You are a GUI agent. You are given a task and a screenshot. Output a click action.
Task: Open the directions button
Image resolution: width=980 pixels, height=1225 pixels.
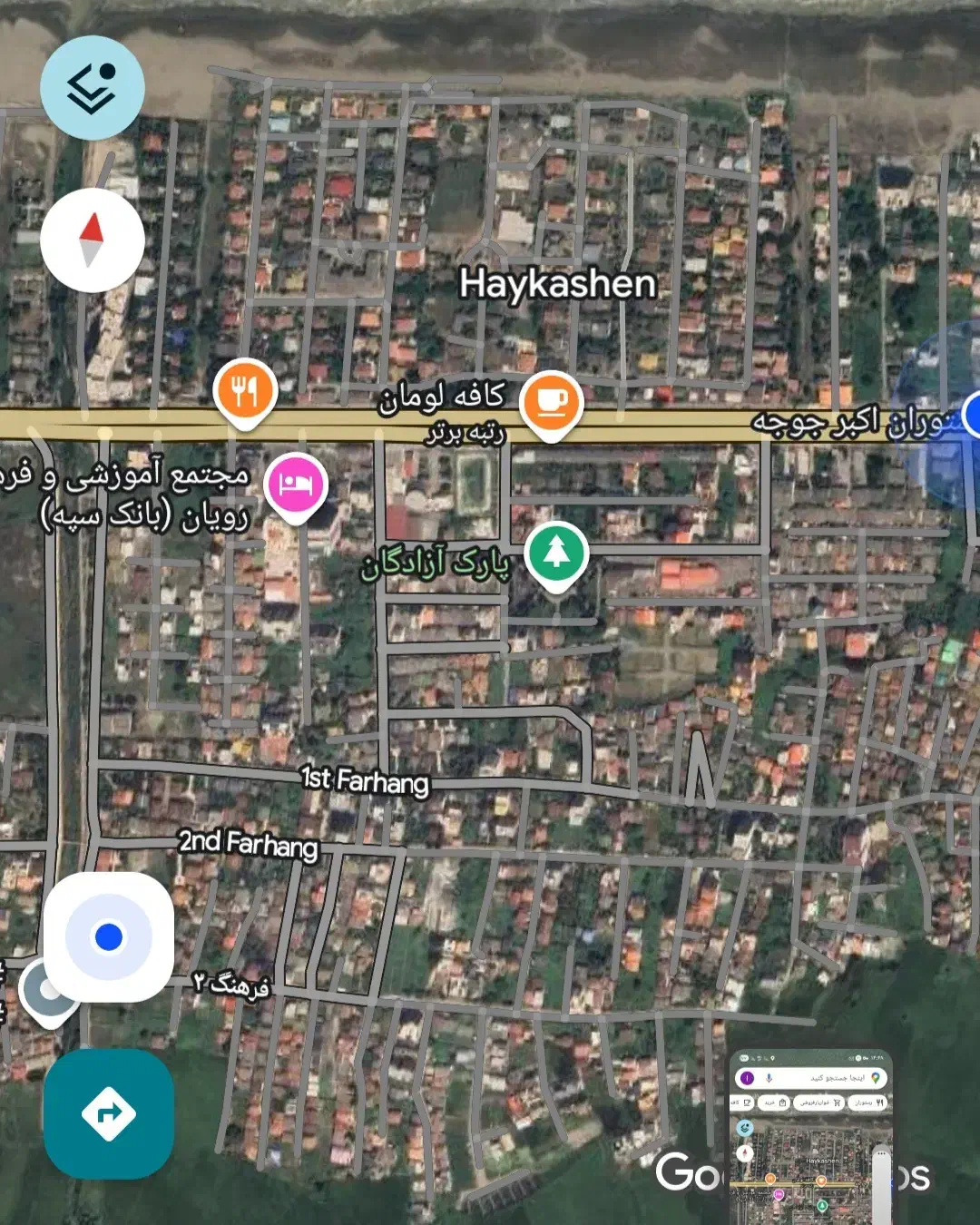click(109, 1113)
